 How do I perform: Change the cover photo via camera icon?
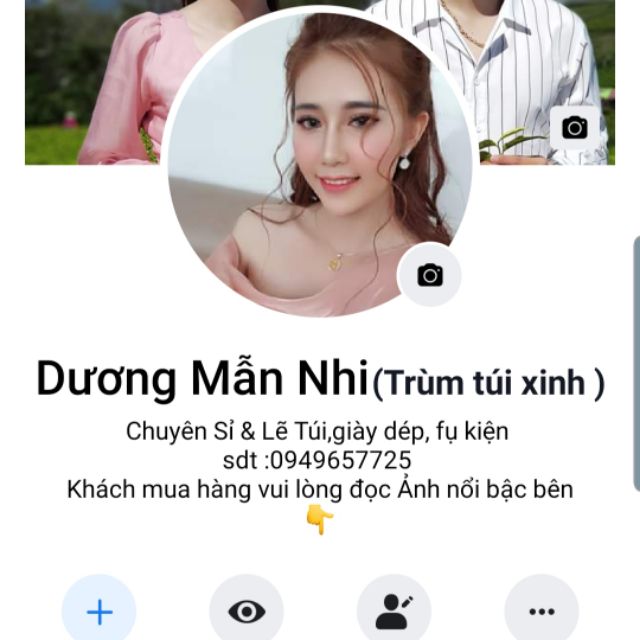pos(574,128)
